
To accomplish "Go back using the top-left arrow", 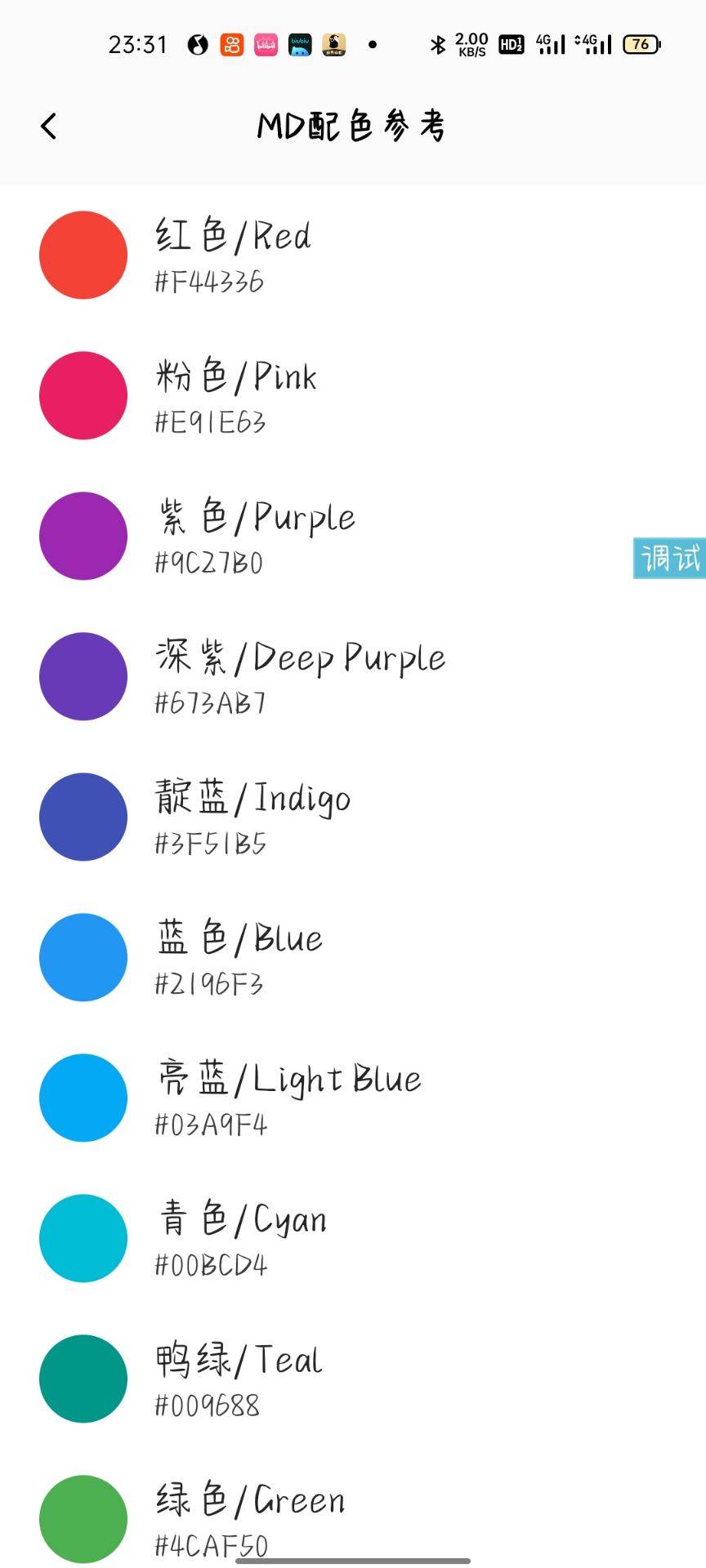I will coord(49,127).
